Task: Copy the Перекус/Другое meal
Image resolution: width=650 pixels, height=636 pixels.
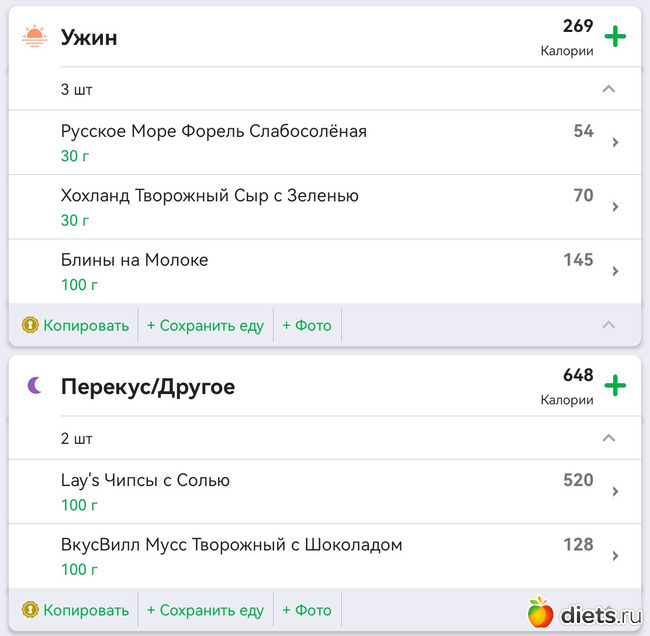Action: tap(76, 610)
